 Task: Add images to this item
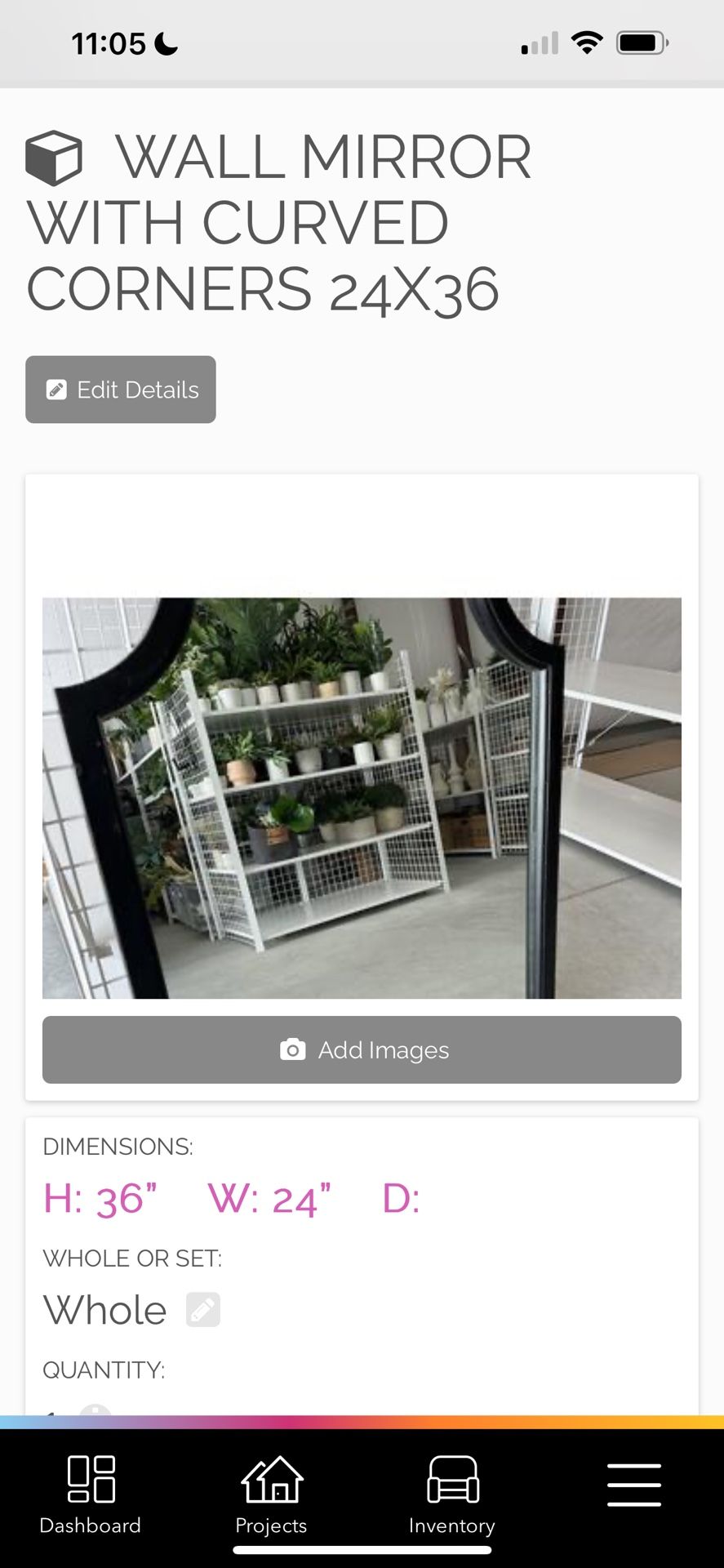(x=362, y=1049)
